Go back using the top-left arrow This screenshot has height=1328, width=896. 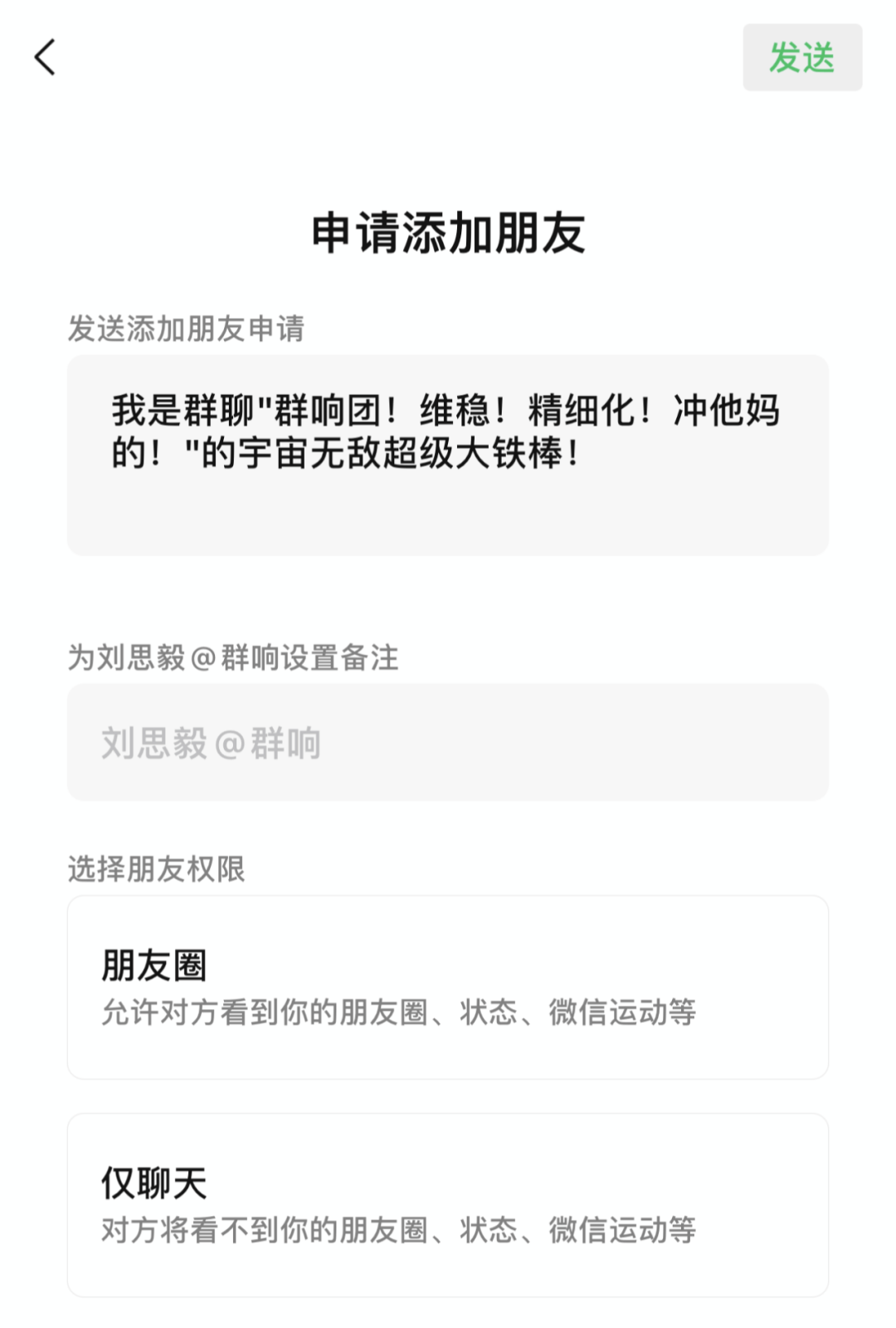click(x=45, y=57)
